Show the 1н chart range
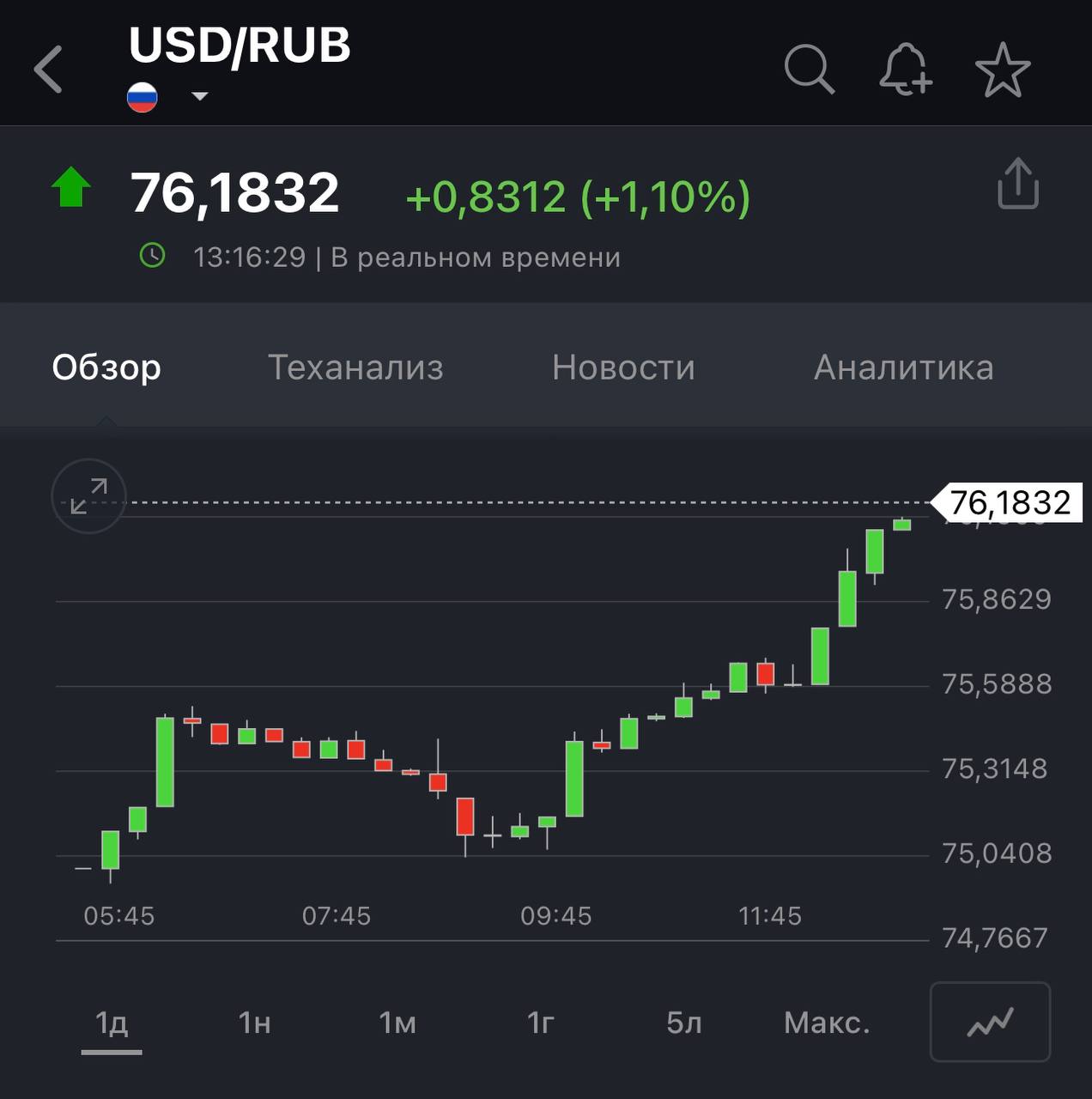The image size is (1092, 1099). click(255, 1023)
